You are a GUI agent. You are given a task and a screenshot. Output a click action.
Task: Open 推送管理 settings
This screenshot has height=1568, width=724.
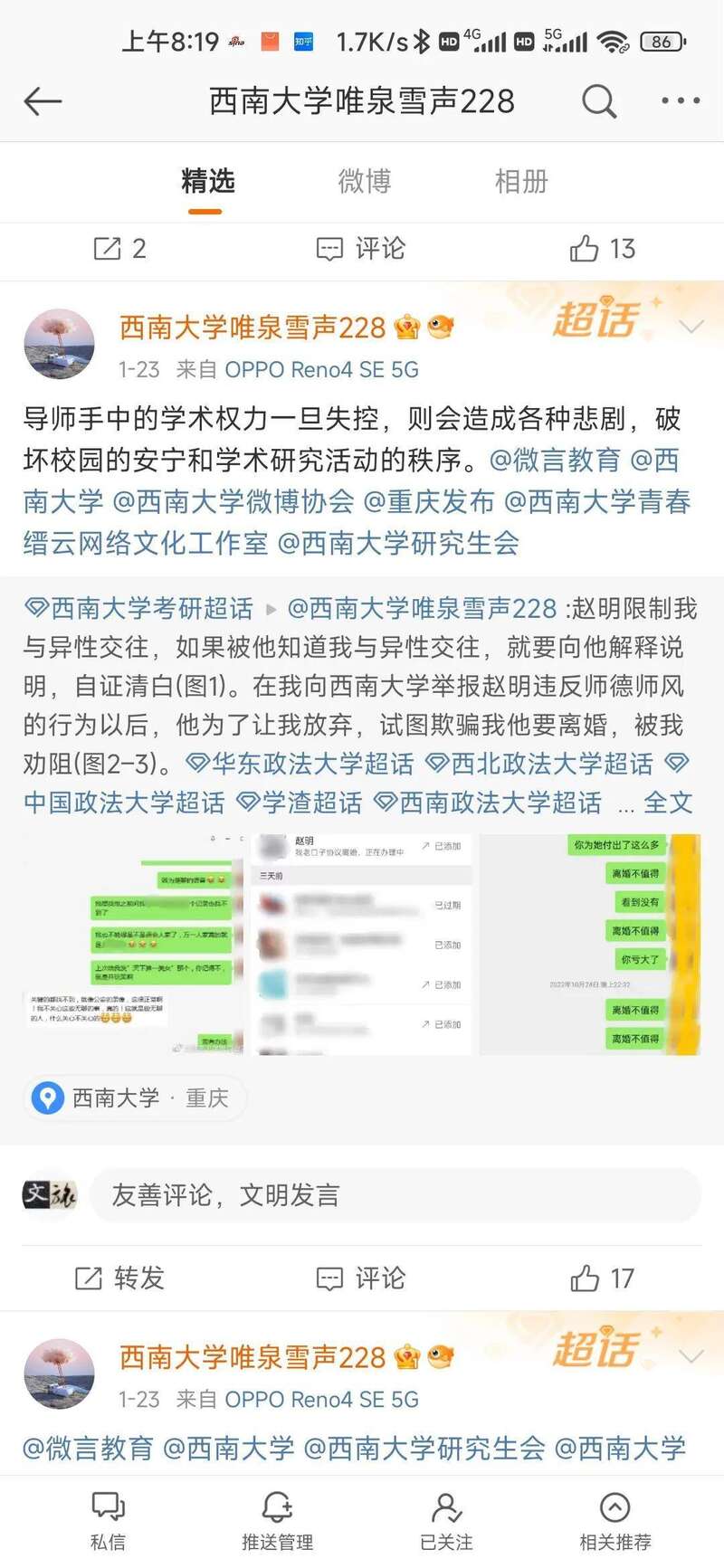pos(277,1521)
